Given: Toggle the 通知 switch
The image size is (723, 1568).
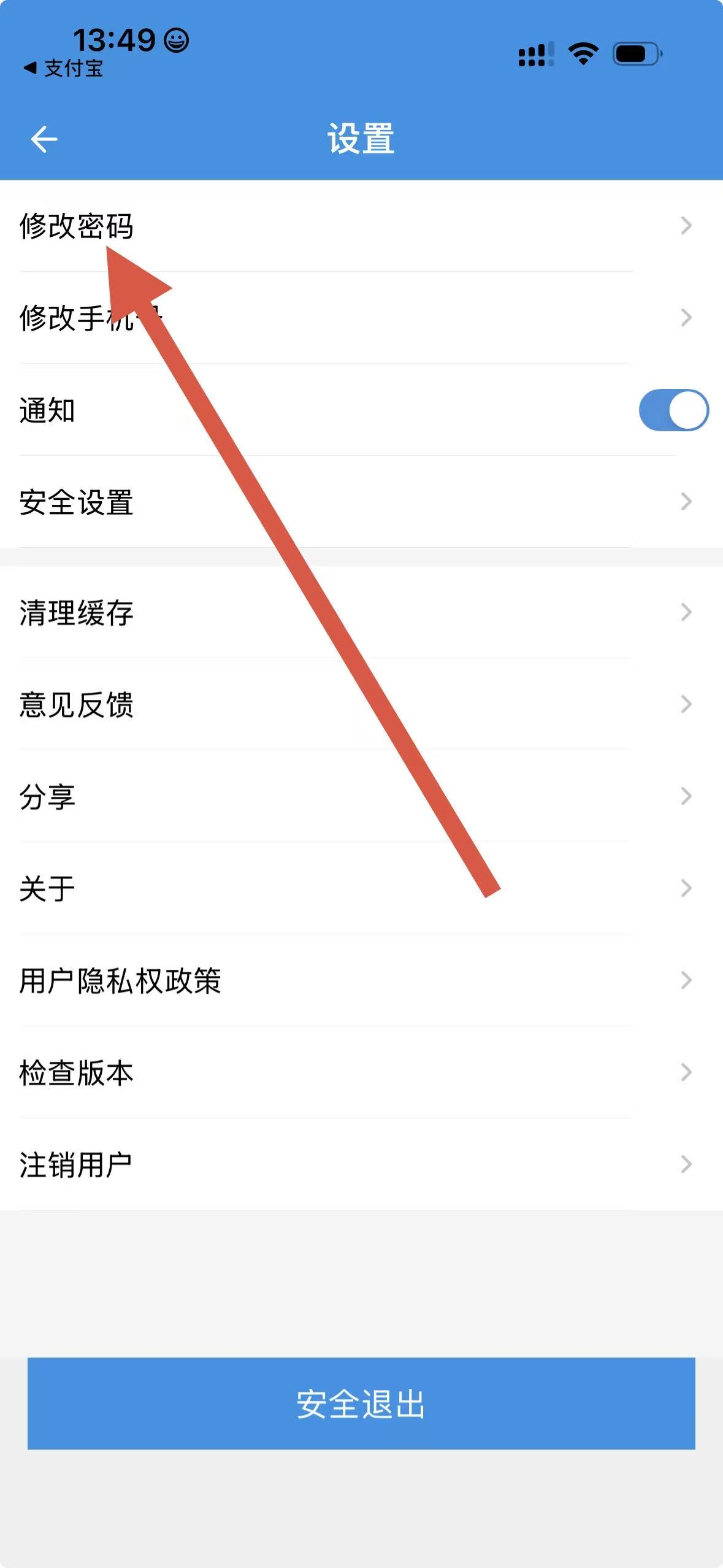Looking at the screenshot, I should coord(673,410).
